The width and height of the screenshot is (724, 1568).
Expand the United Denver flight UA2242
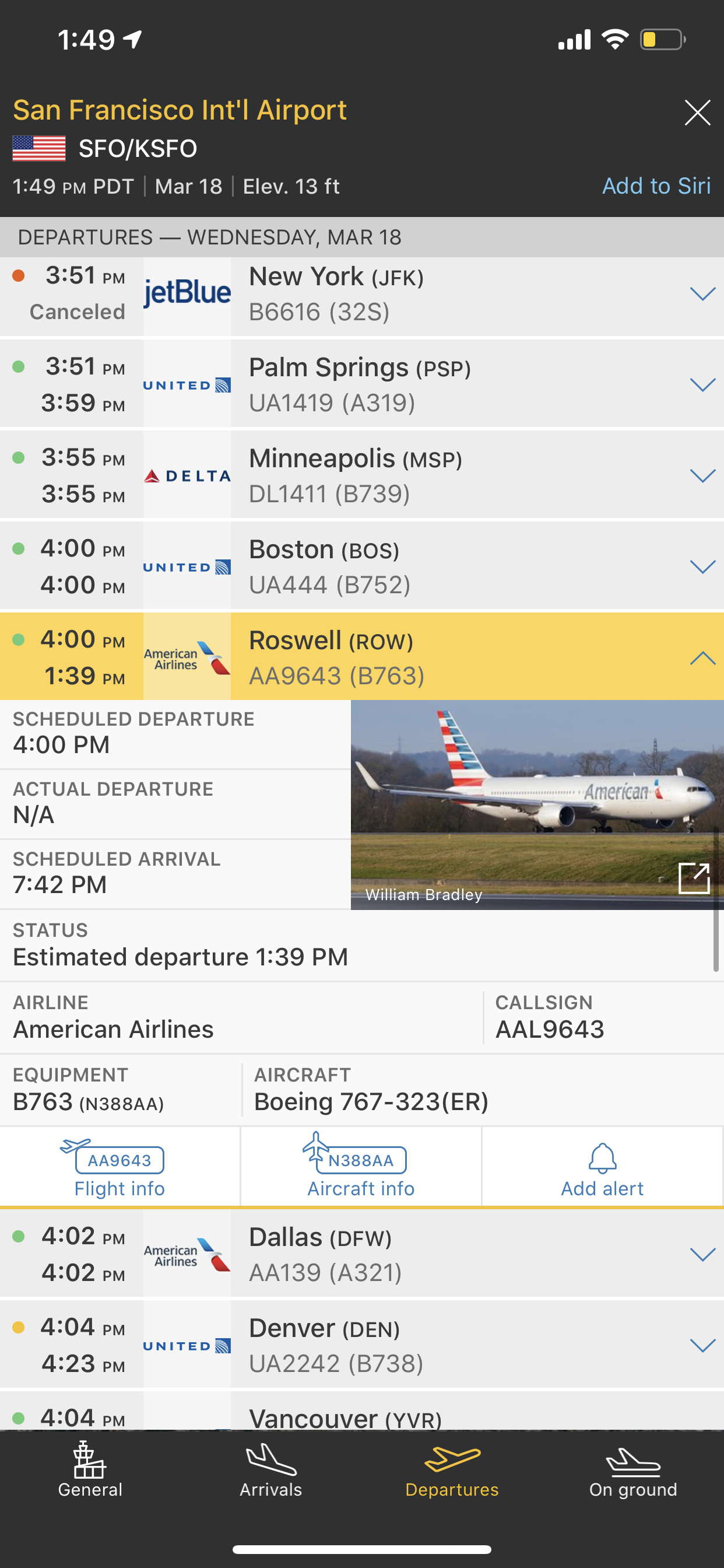702,1346
